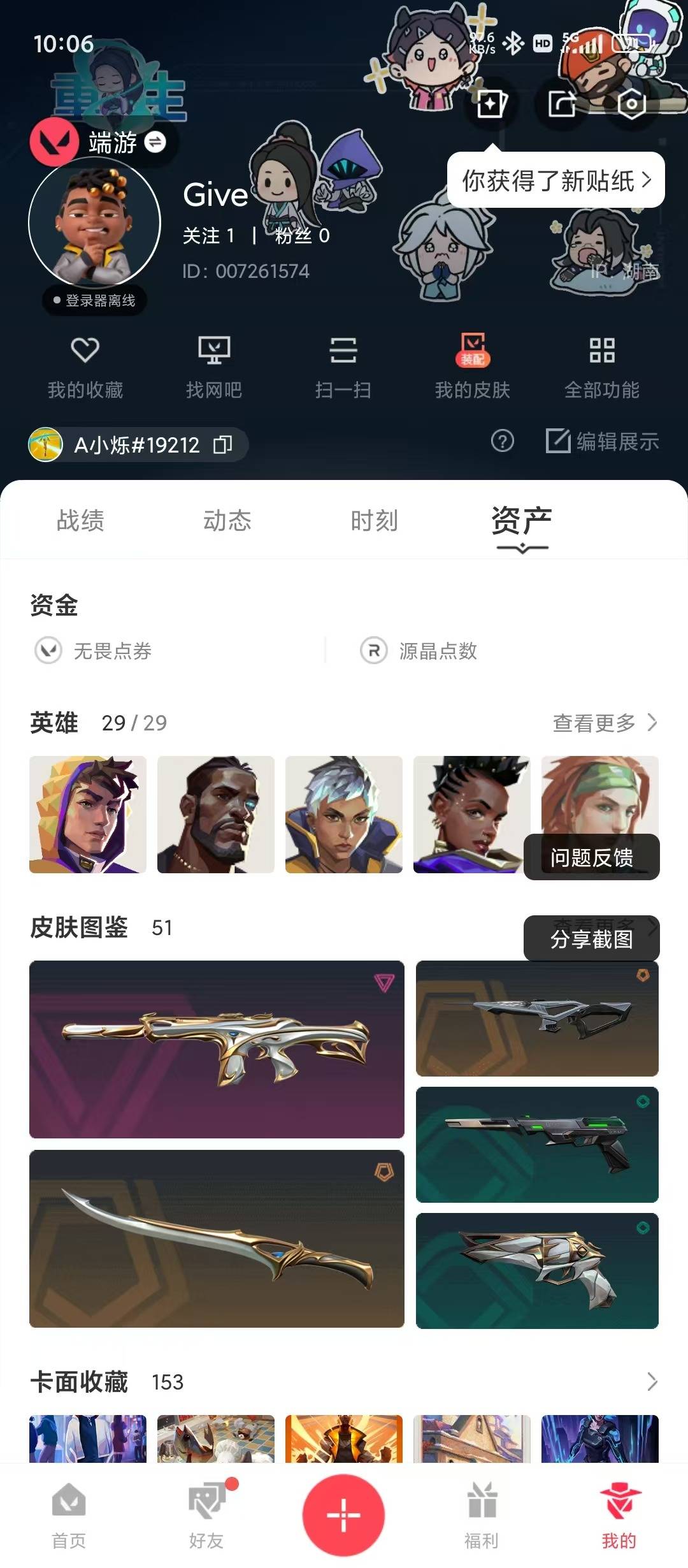Open 全部功能 menu

click(602, 368)
